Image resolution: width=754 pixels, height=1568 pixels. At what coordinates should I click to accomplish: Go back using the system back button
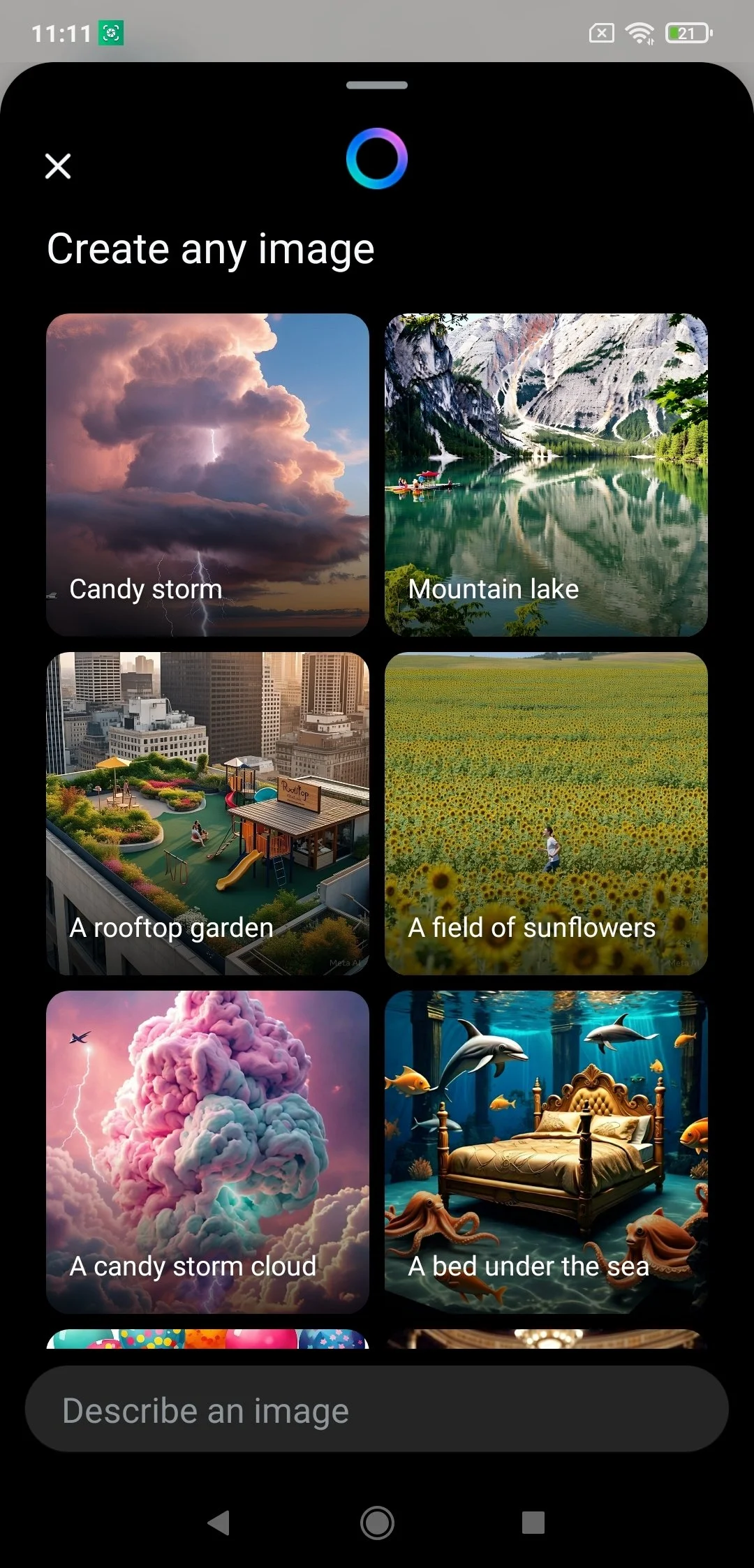pos(219,1523)
